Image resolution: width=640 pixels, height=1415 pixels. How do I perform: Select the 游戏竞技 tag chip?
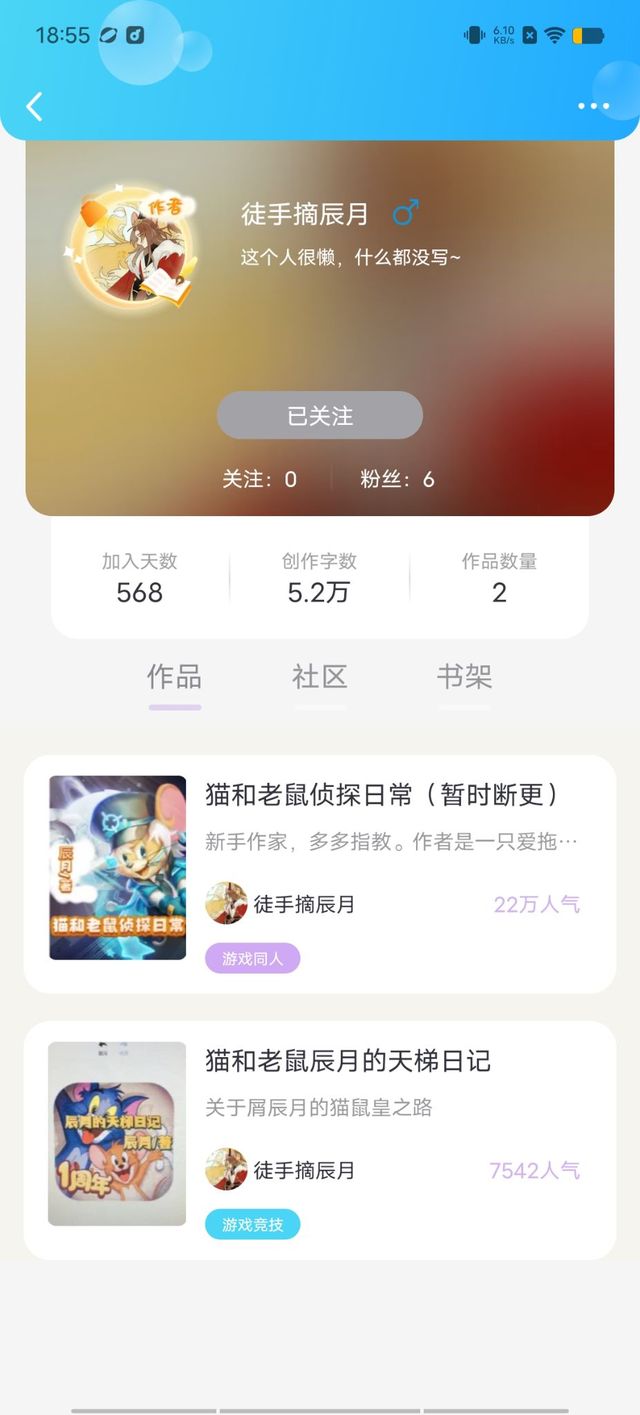[x=252, y=1224]
